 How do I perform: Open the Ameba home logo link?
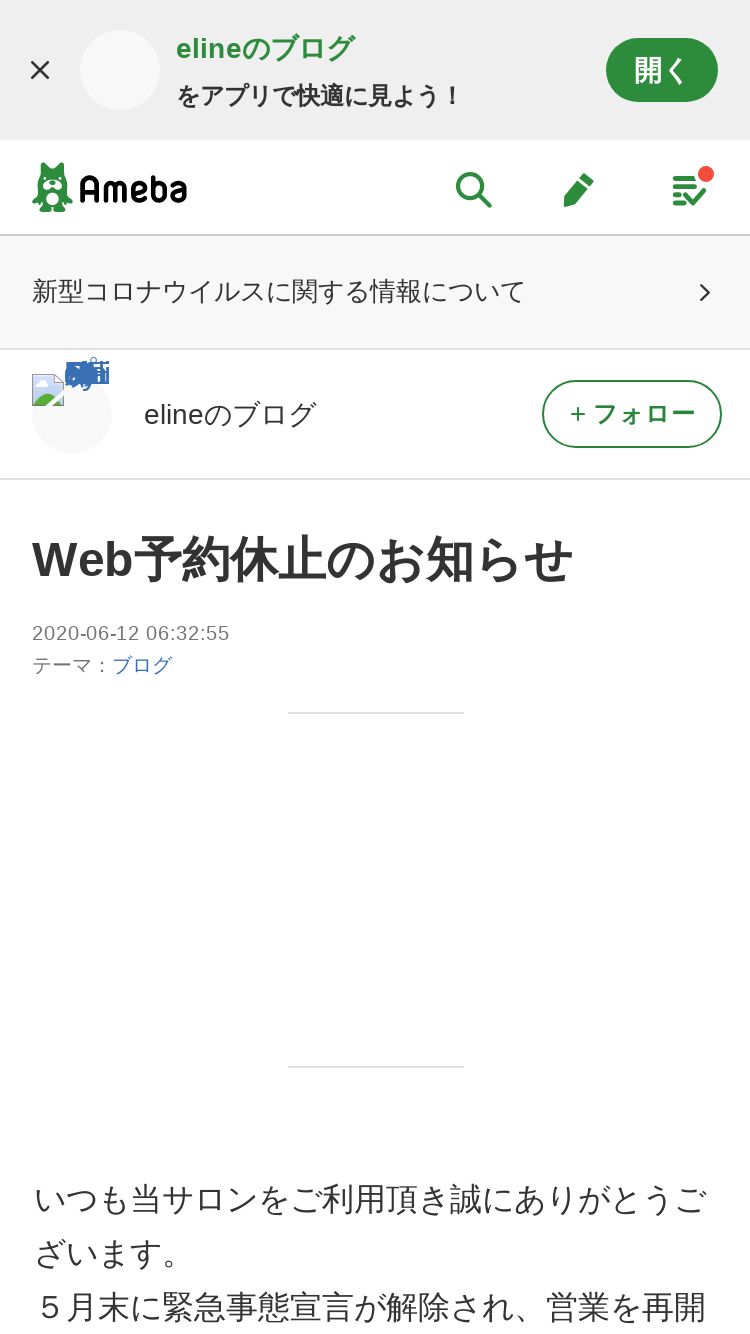point(110,187)
